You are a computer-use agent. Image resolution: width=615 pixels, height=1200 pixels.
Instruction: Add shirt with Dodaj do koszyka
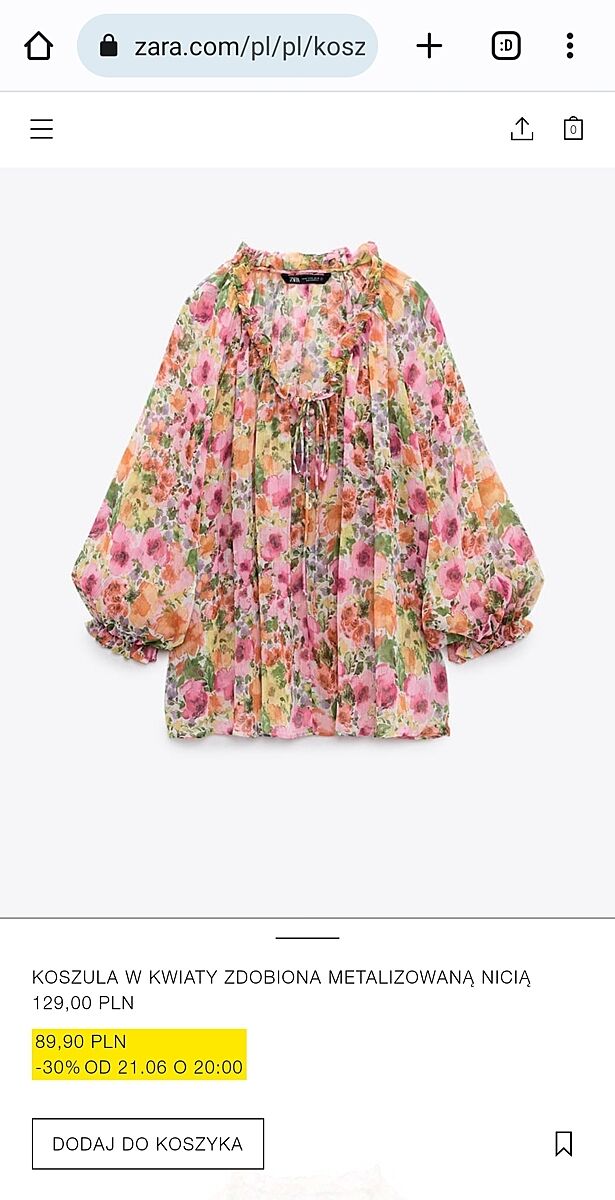[148, 1144]
